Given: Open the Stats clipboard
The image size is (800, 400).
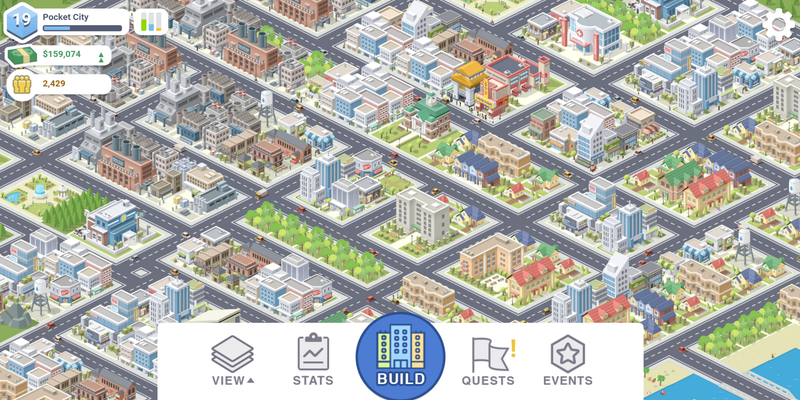Looking at the screenshot, I should click(x=313, y=361).
